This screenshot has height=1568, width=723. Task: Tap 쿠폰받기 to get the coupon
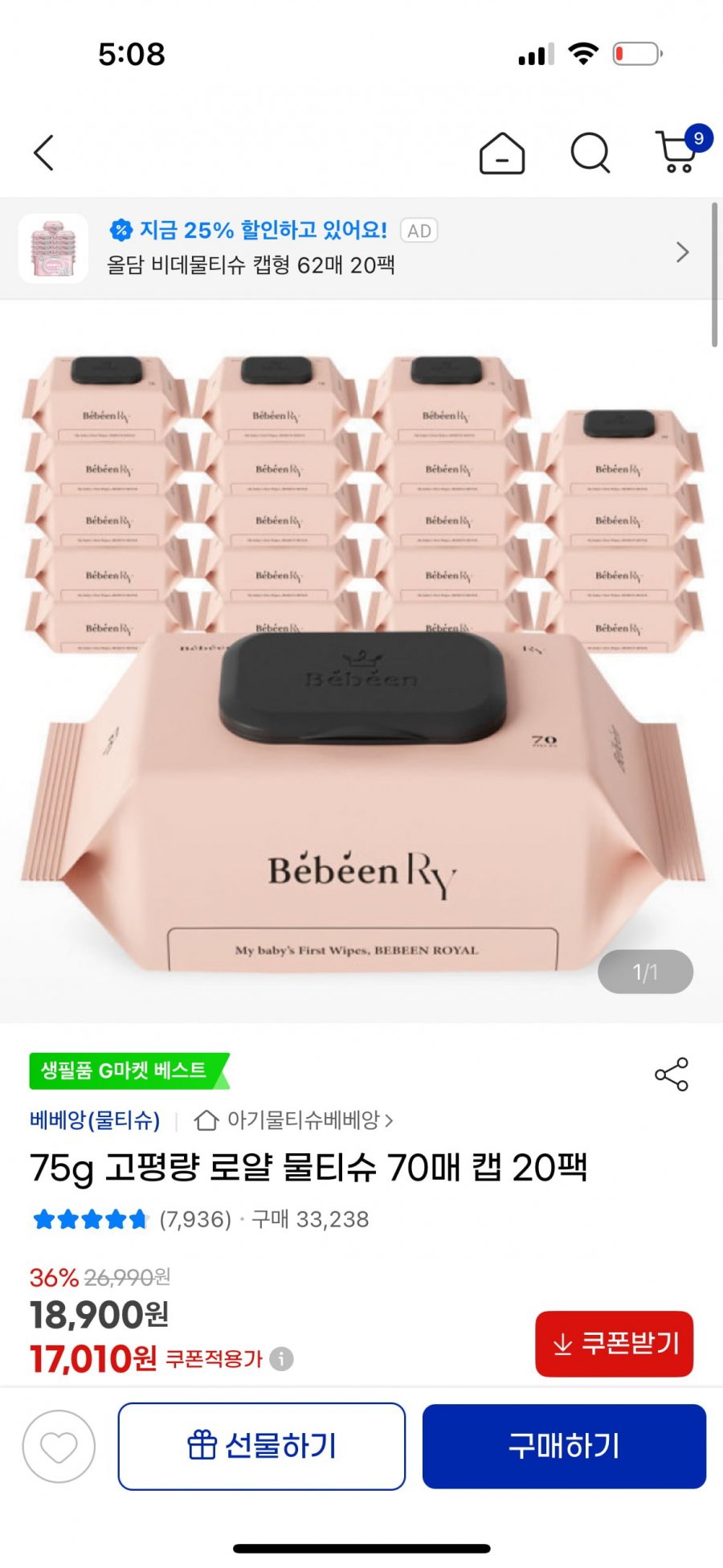(614, 1343)
